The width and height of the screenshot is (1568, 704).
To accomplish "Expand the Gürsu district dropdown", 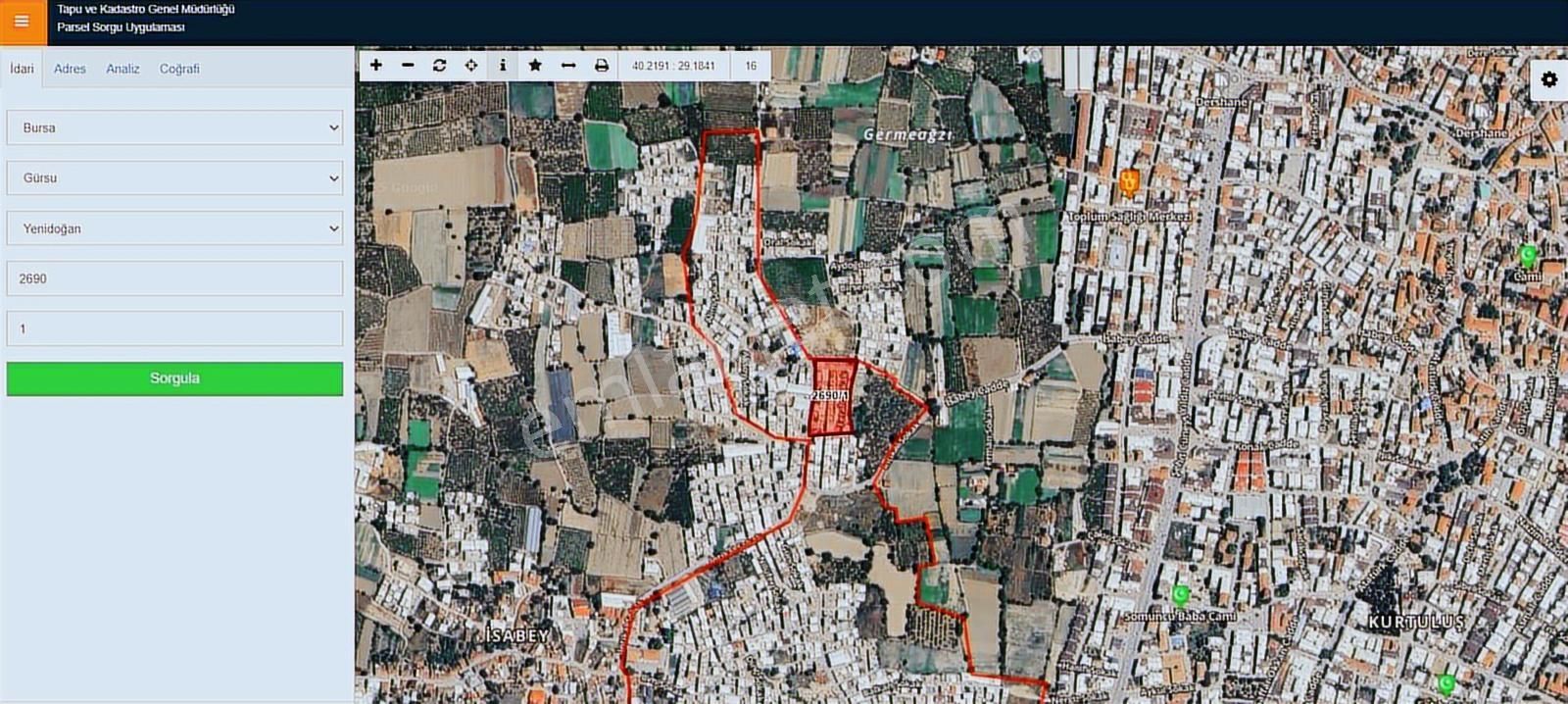I will pyautogui.click(x=174, y=177).
